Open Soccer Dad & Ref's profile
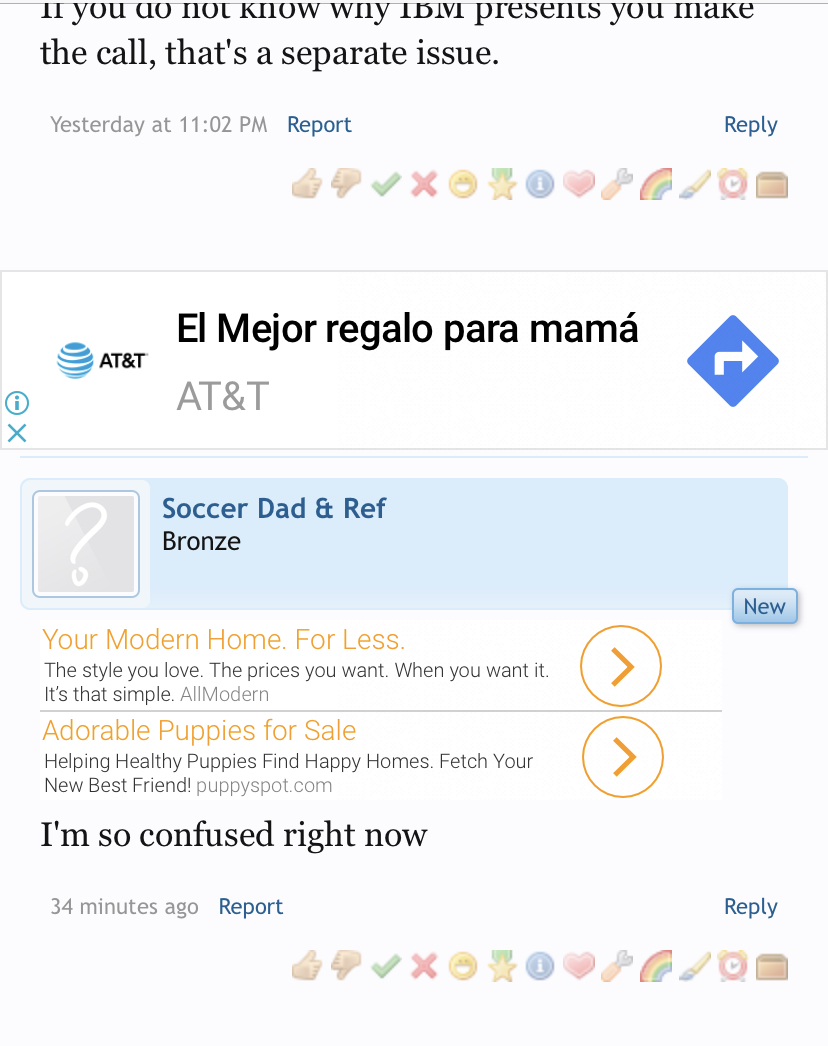 coord(273,508)
